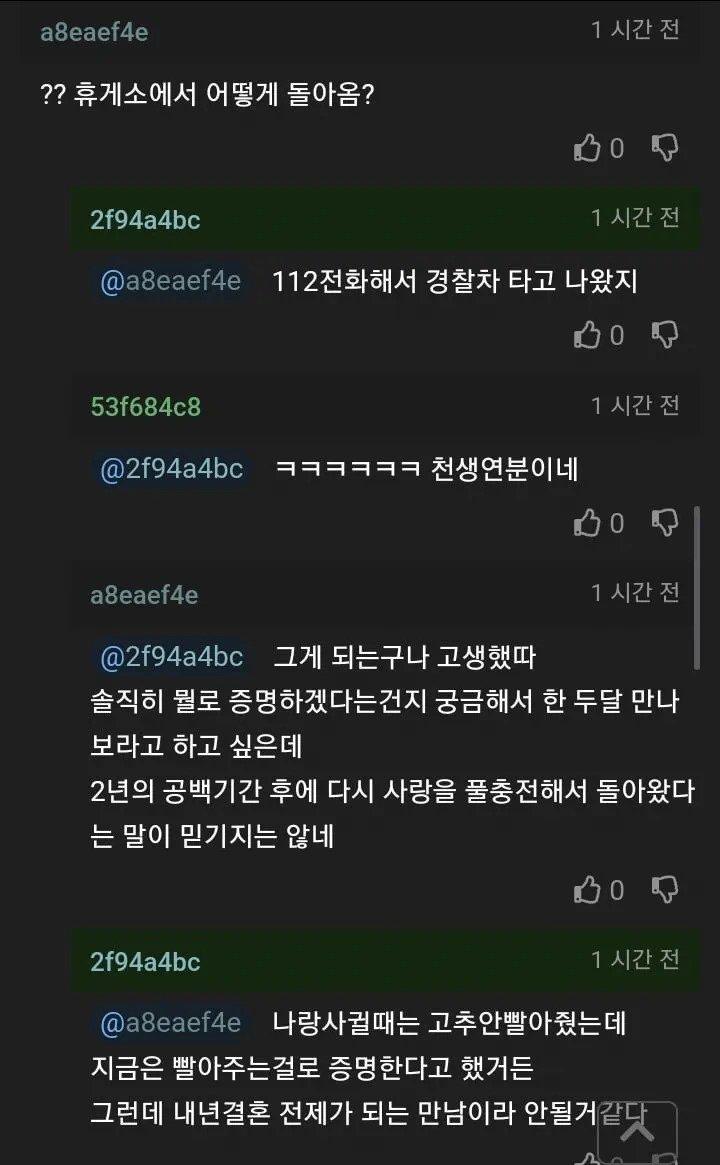720x1165 pixels.
Task: Dislike the reply '112전화해서 경찰차 타고 나왔지'
Action: 665,335
